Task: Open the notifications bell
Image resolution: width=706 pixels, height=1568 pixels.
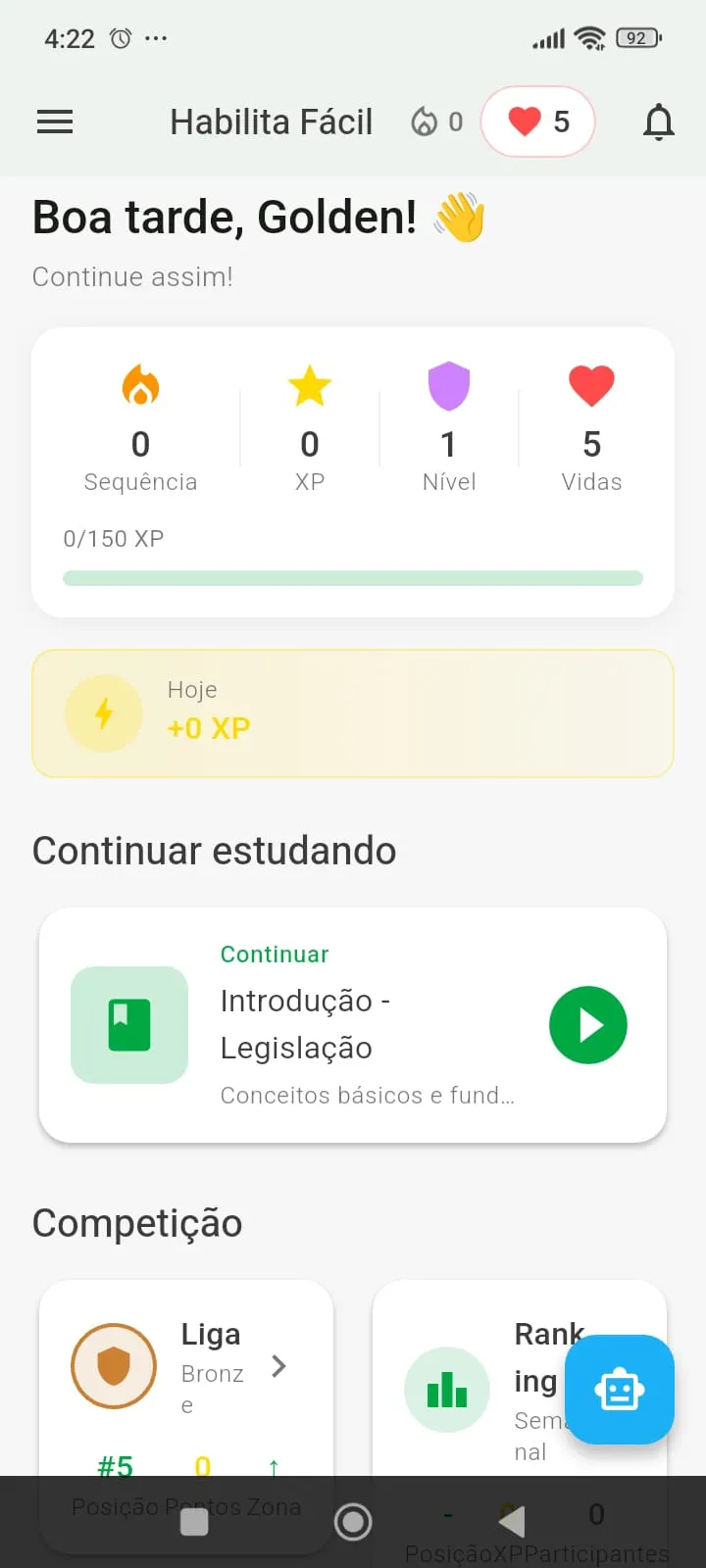Action: pos(658,122)
